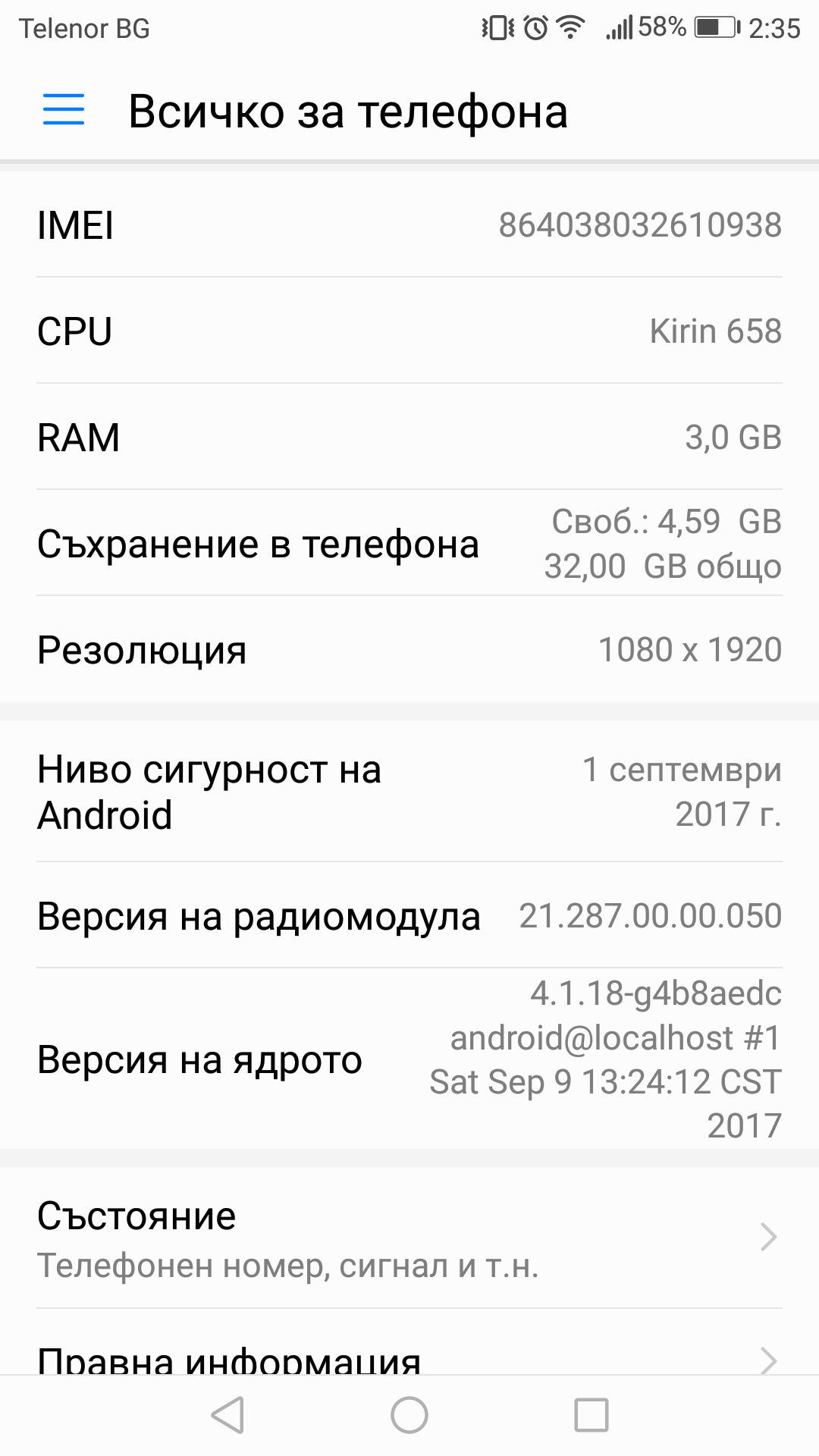Open recent apps
Image resolution: width=819 pixels, height=1456 pixels.
pos(591,1415)
